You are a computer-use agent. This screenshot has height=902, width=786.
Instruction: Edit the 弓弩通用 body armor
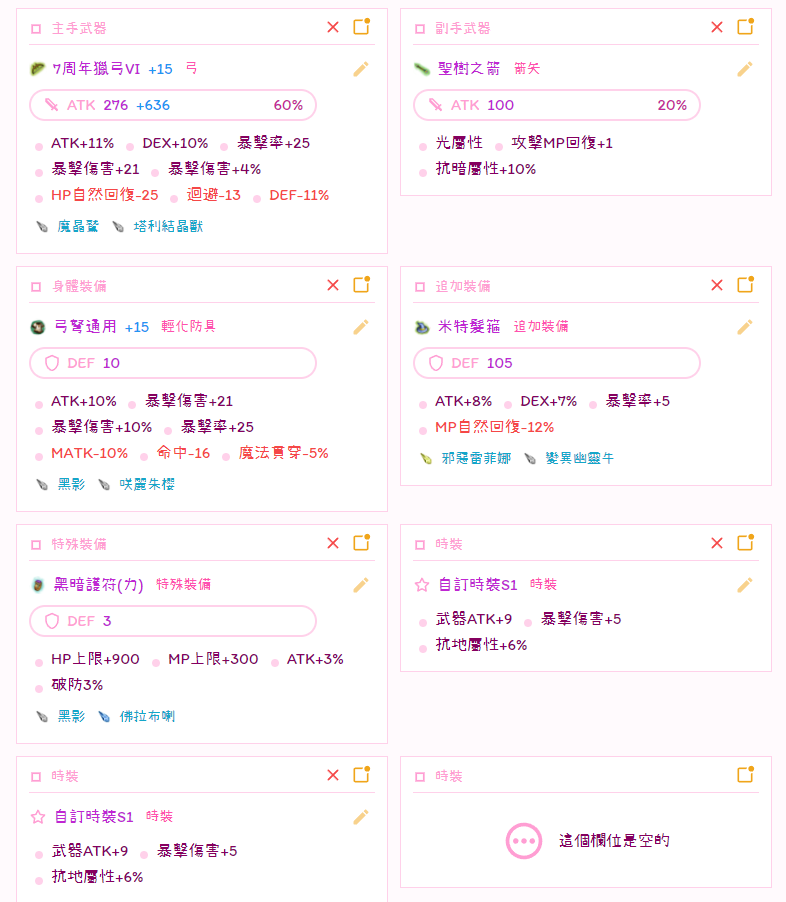[x=361, y=327]
